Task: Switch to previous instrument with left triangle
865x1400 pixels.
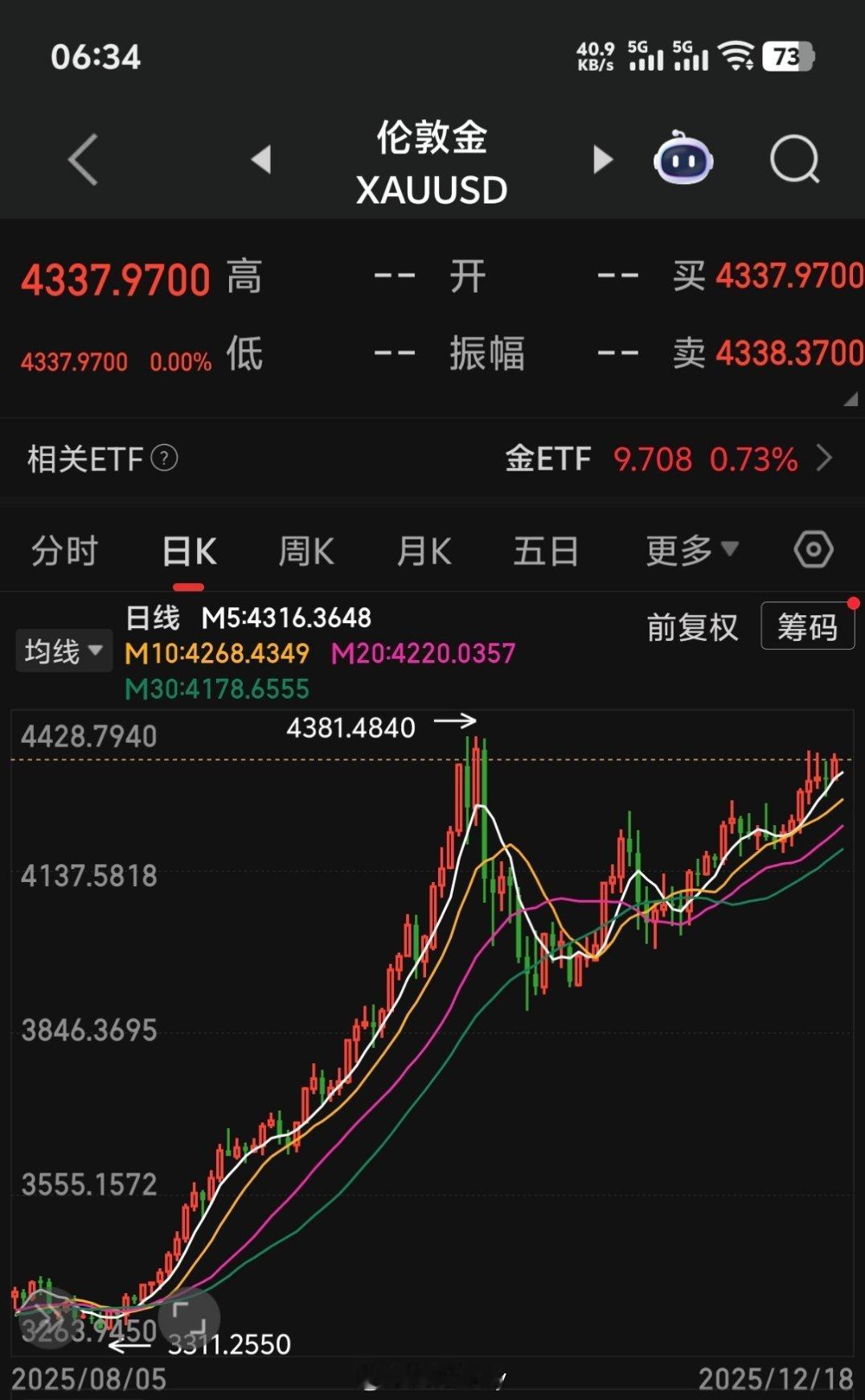Action: (x=263, y=160)
